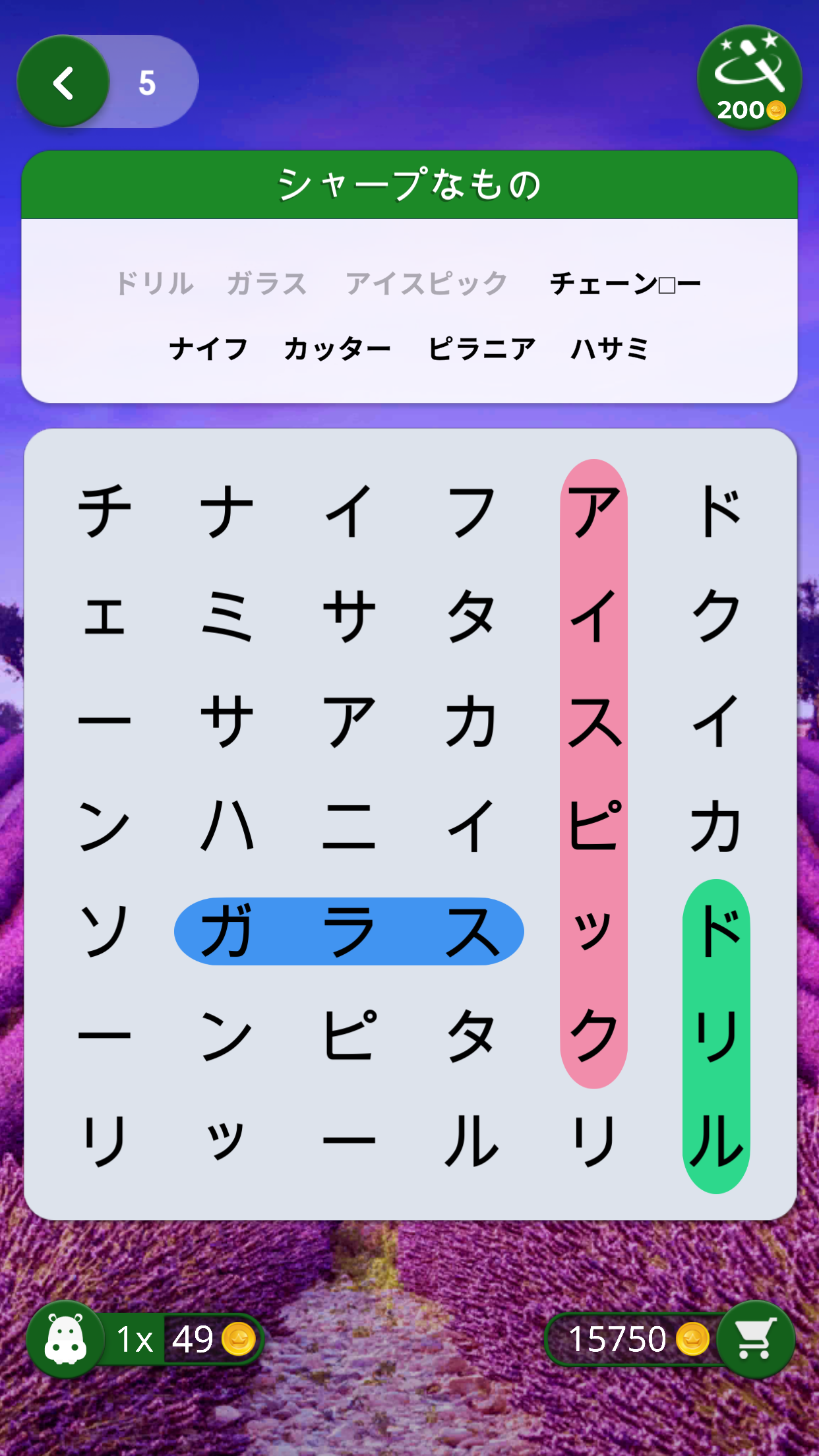This screenshot has width=819, height=1456.
Task: Tap the hippo mascot button
Action: 65,1339
